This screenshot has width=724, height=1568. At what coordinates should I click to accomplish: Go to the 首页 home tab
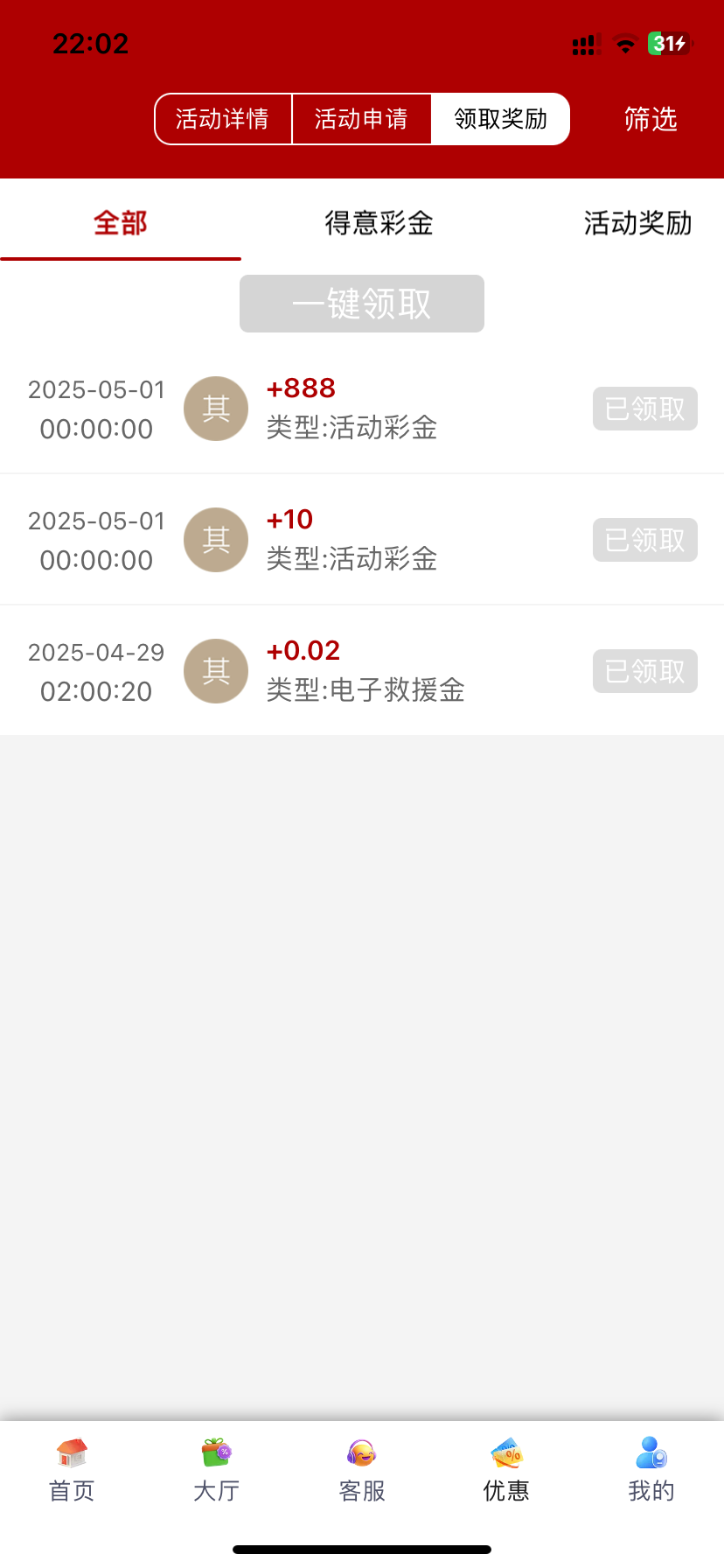point(72,1470)
